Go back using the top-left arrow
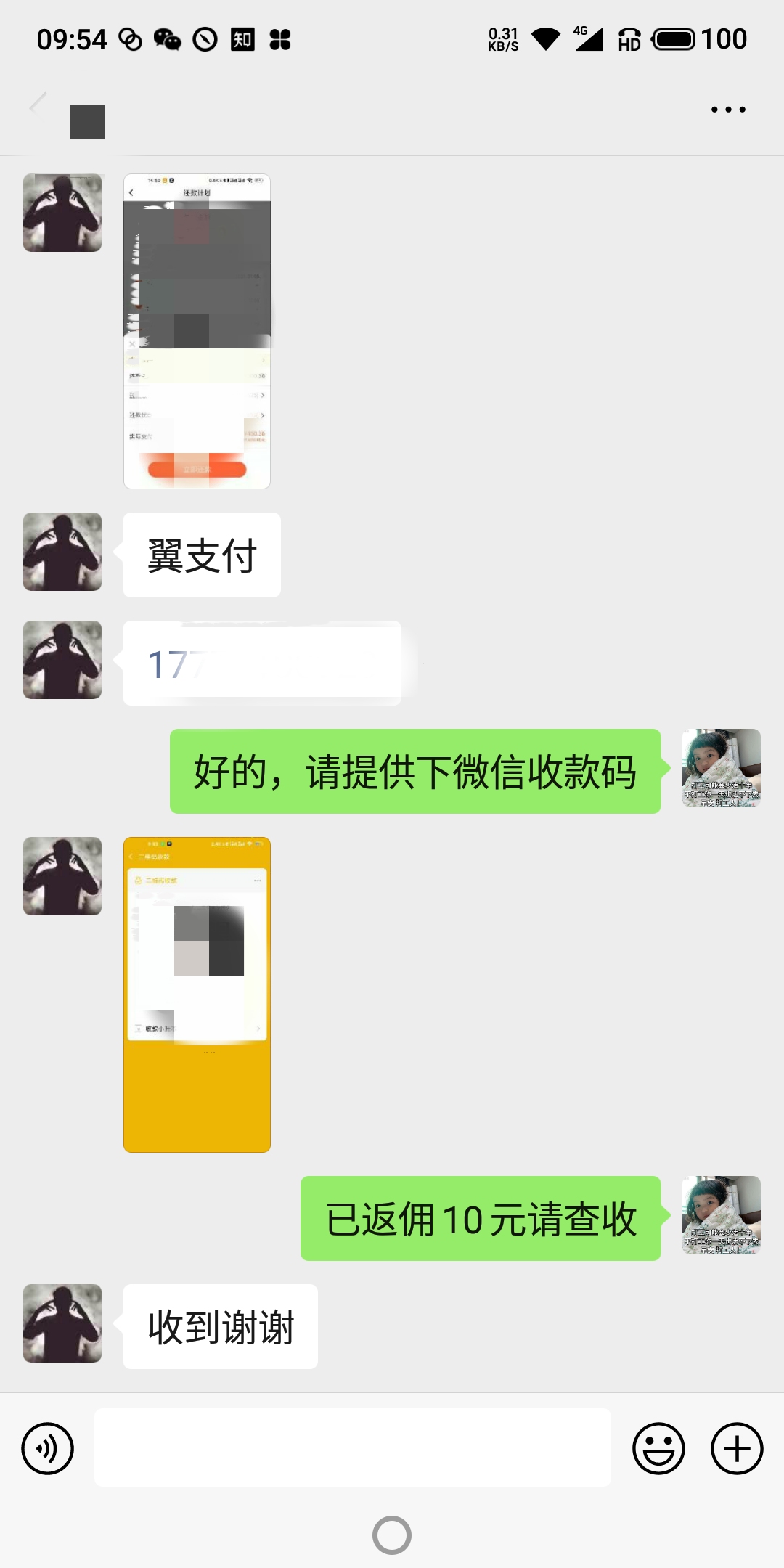 38,105
